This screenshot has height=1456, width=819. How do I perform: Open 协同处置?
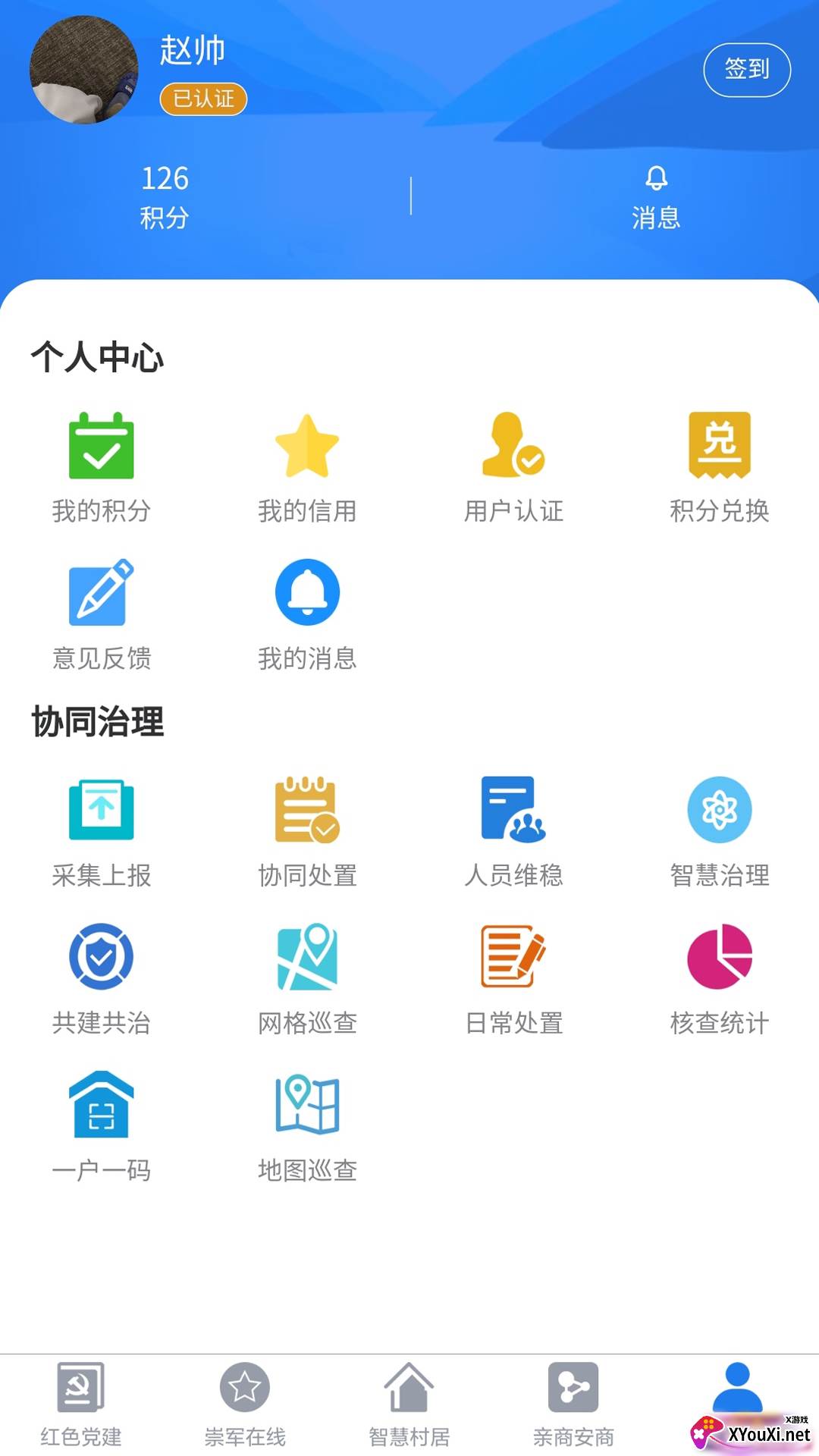(x=307, y=832)
